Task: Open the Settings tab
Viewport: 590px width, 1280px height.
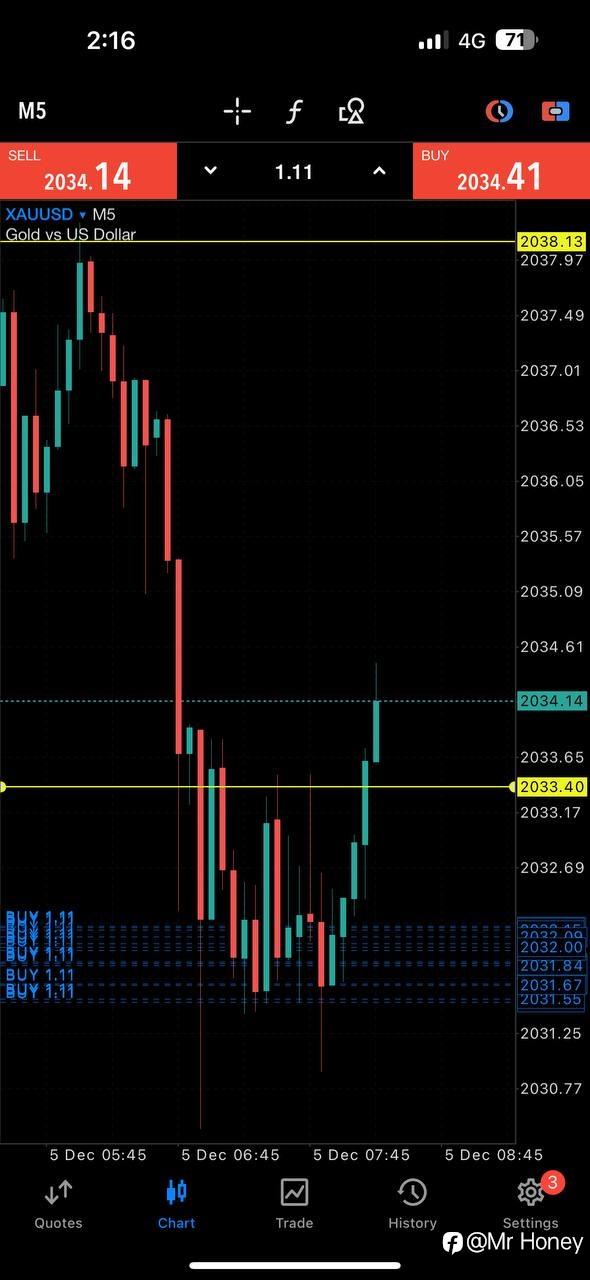Action: pyautogui.click(x=530, y=1203)
